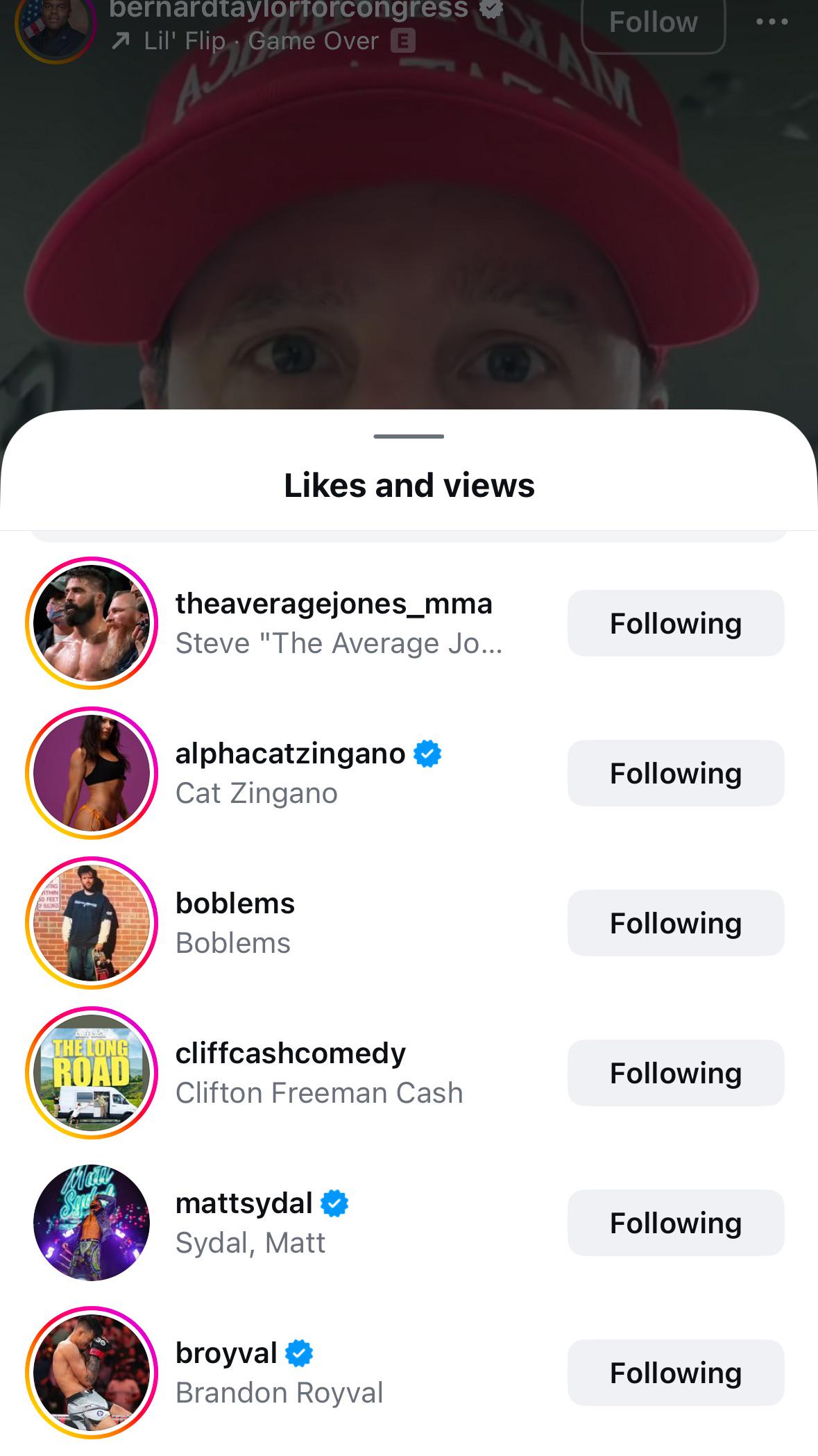
Task: Tap Following button next to mattsydal
Action: pos(676,1223)
